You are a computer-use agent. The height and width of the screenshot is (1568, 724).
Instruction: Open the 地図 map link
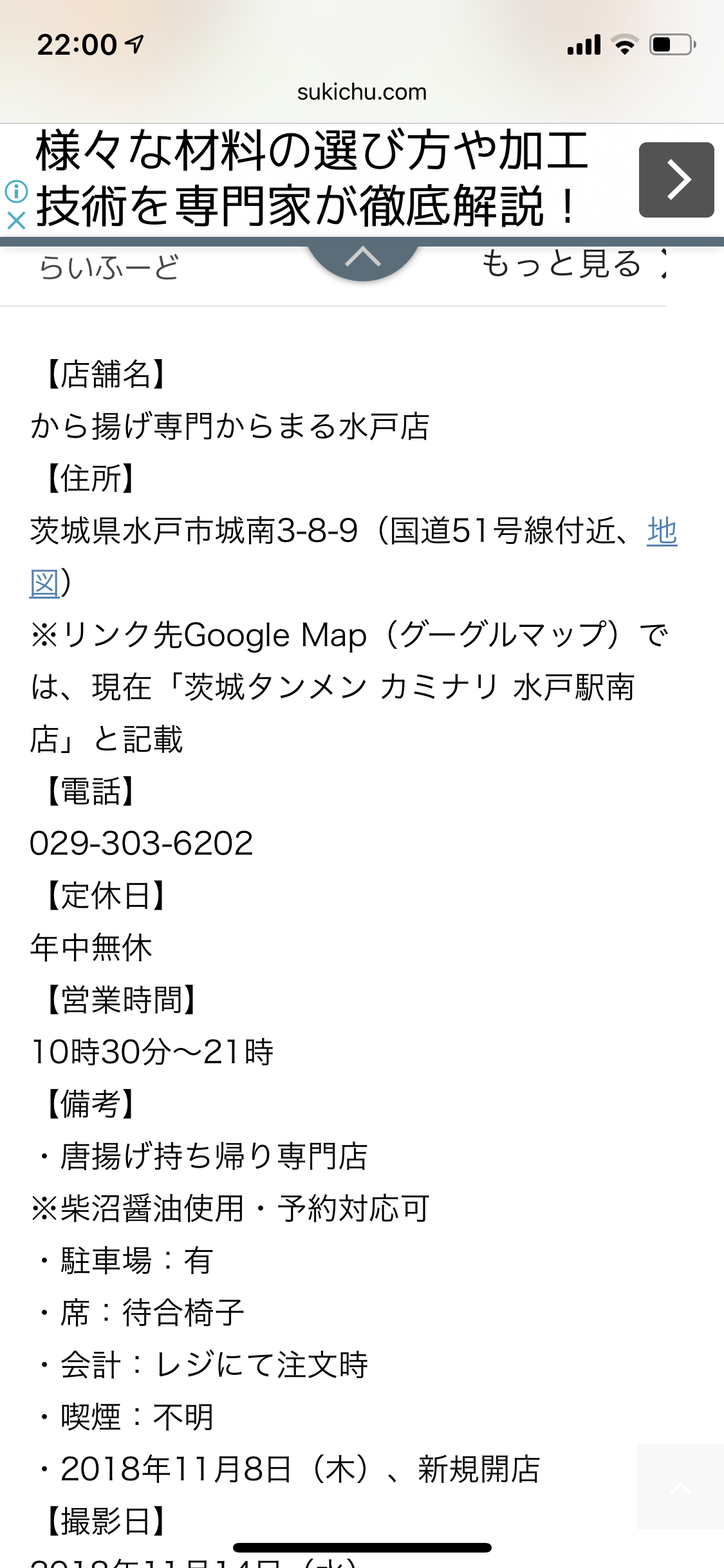point(662,532)
